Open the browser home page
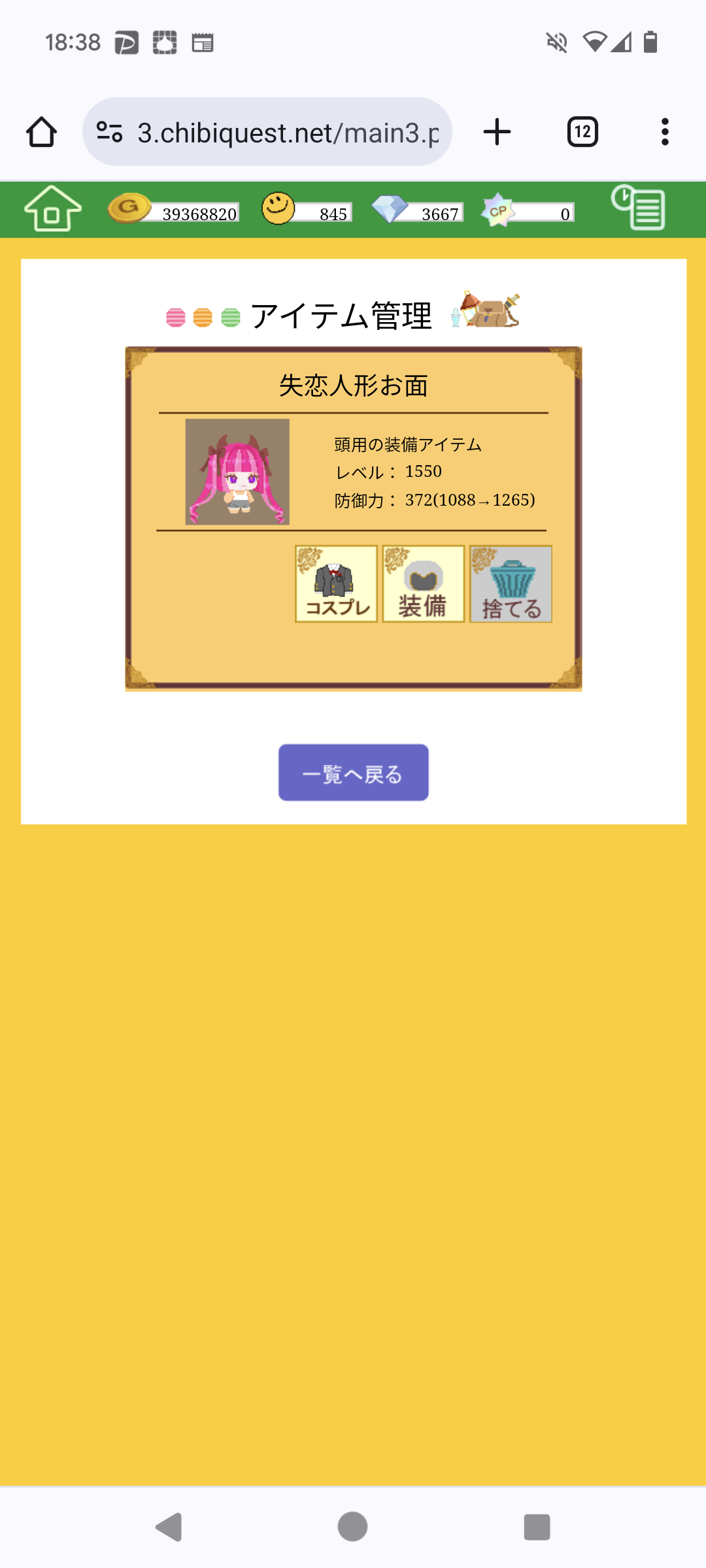Image resolution: width=706 pixels, height=1568 pixels. point(41,132)
